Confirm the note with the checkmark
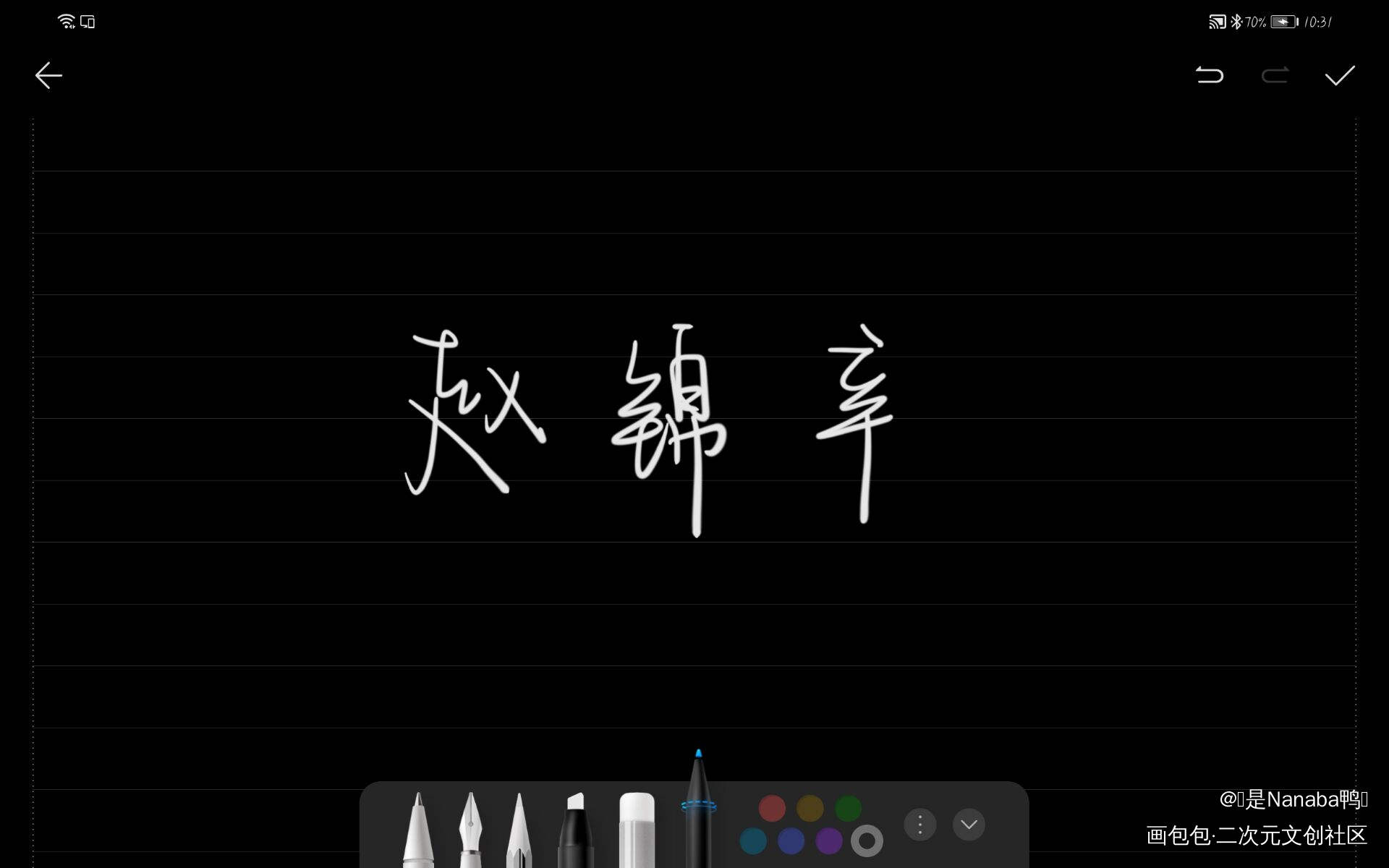1389x868 pixels. [x=1339, y=75]
